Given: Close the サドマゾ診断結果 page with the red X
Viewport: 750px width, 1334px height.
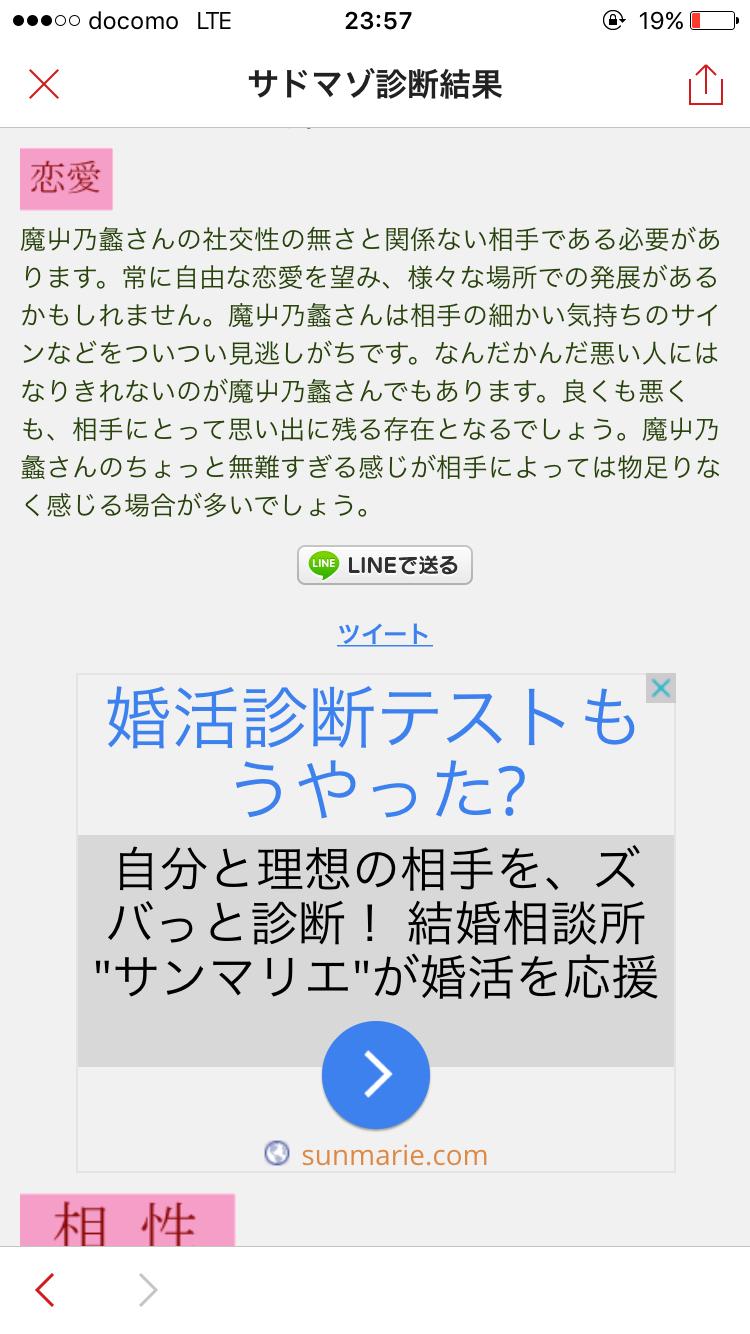Looking at the screenshot, I should [x=43, y=84].
